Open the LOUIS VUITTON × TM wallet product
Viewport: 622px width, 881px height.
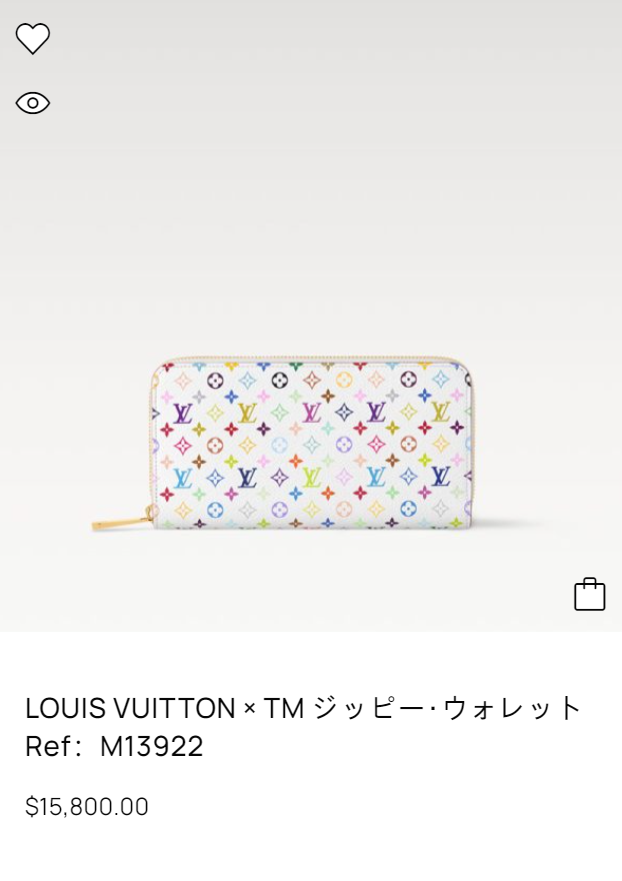click(x=304, y=708)
